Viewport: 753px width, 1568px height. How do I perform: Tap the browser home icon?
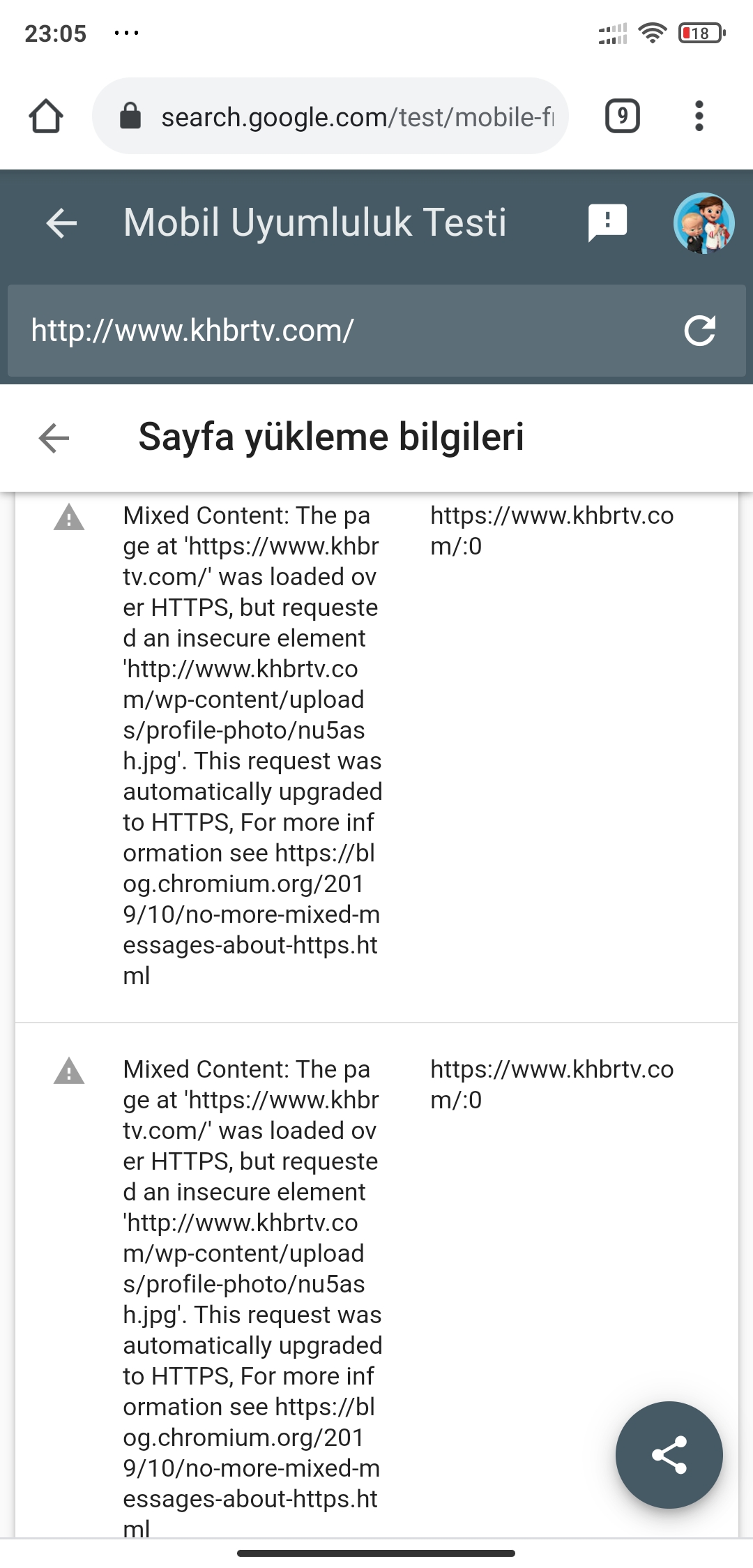click(46, 116)
